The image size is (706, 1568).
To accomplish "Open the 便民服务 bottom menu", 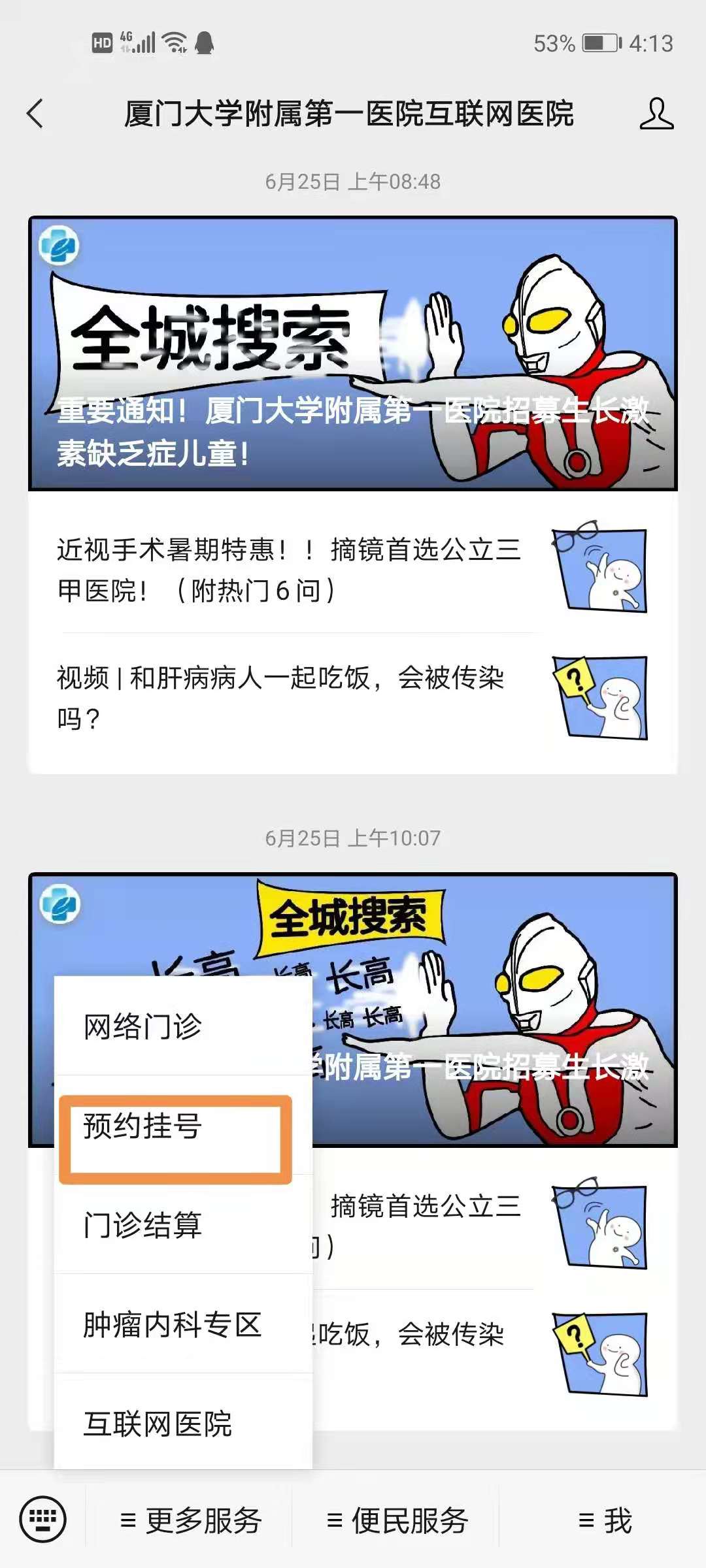I will [x=397, y=1520].
